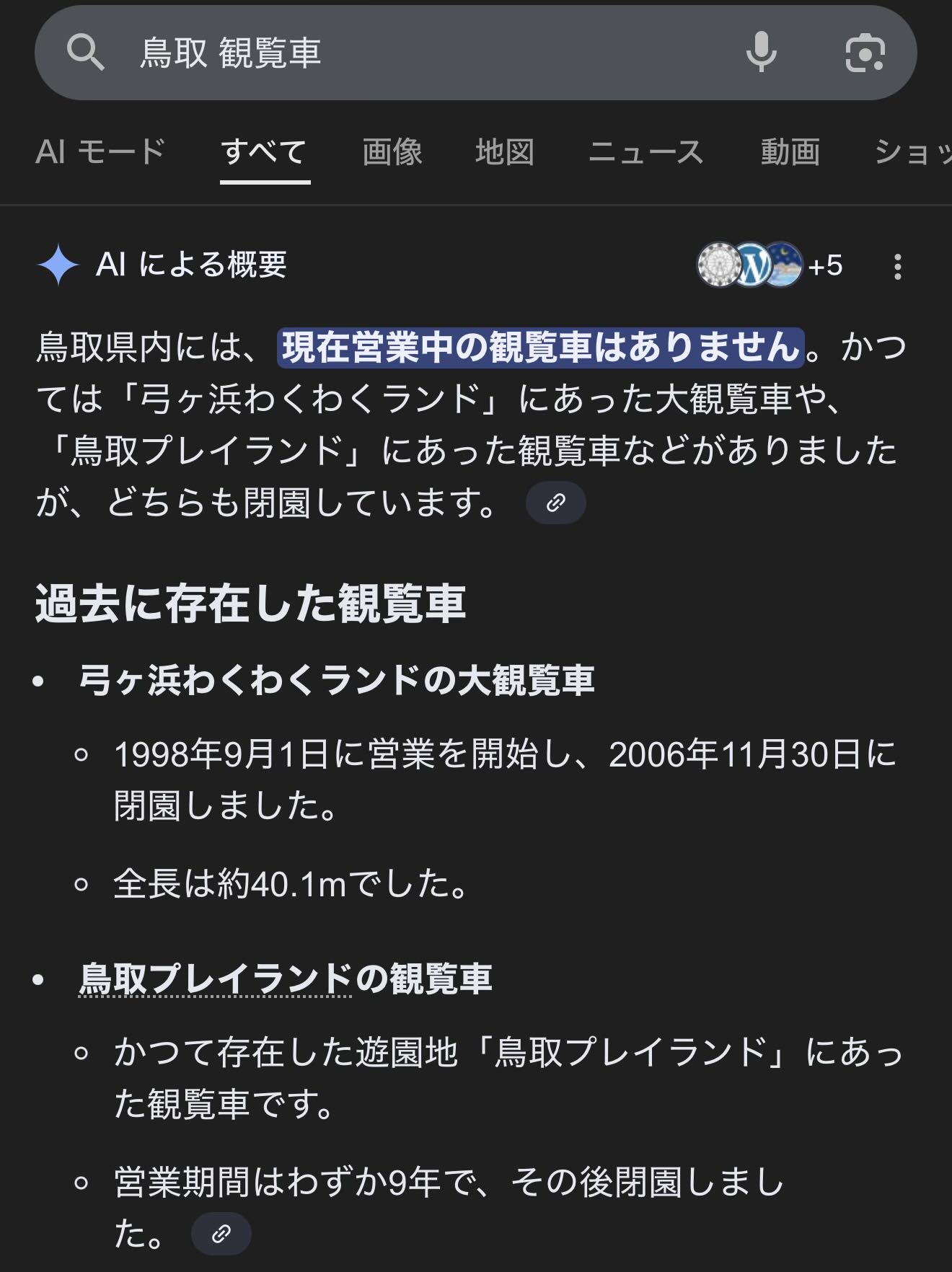Screen dimensions: 952x1272
Task: Tap the link chip after どちらも閉園しています
Action: (x=555, y=503)
